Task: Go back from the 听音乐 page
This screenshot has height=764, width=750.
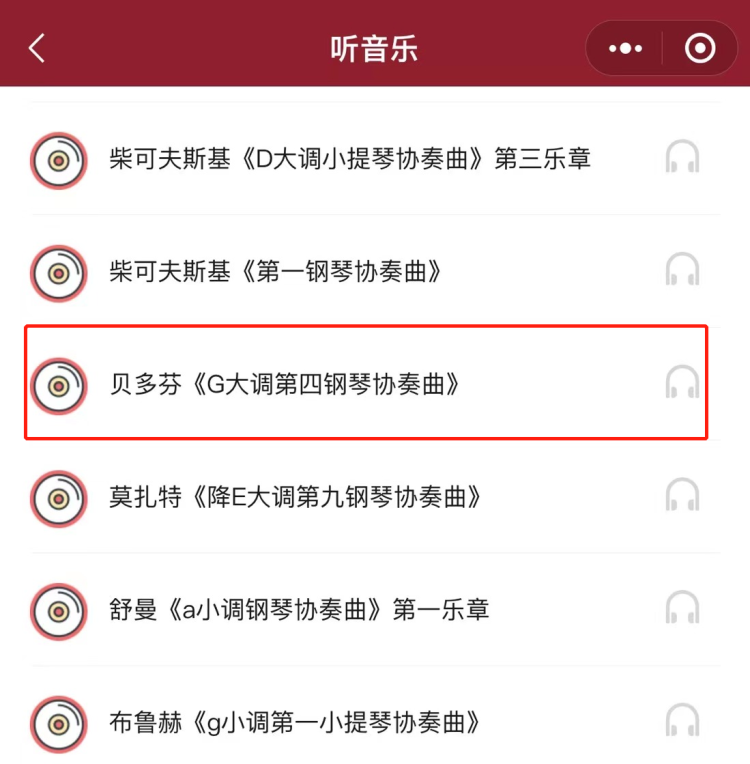Action: coord(37,48)
